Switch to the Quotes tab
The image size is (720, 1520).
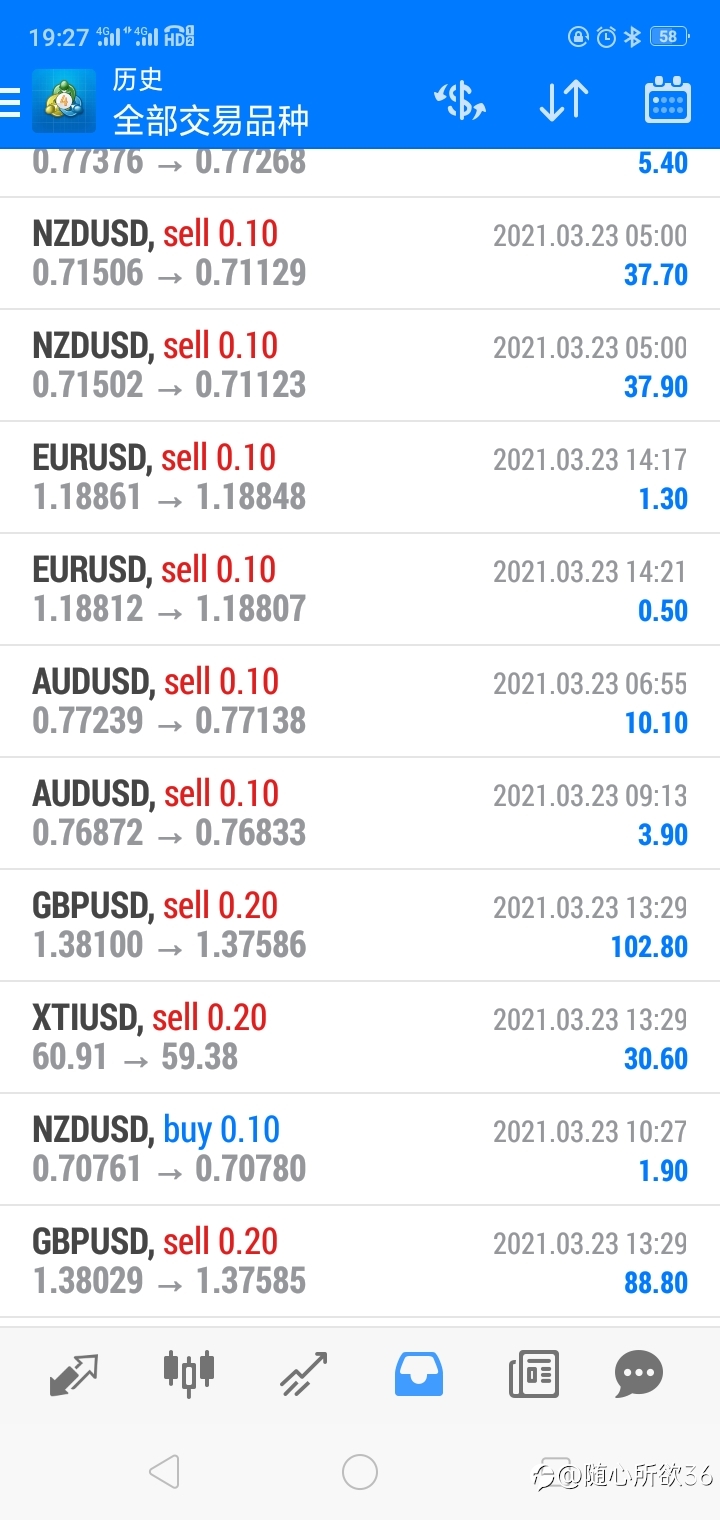pos(74,1374)
